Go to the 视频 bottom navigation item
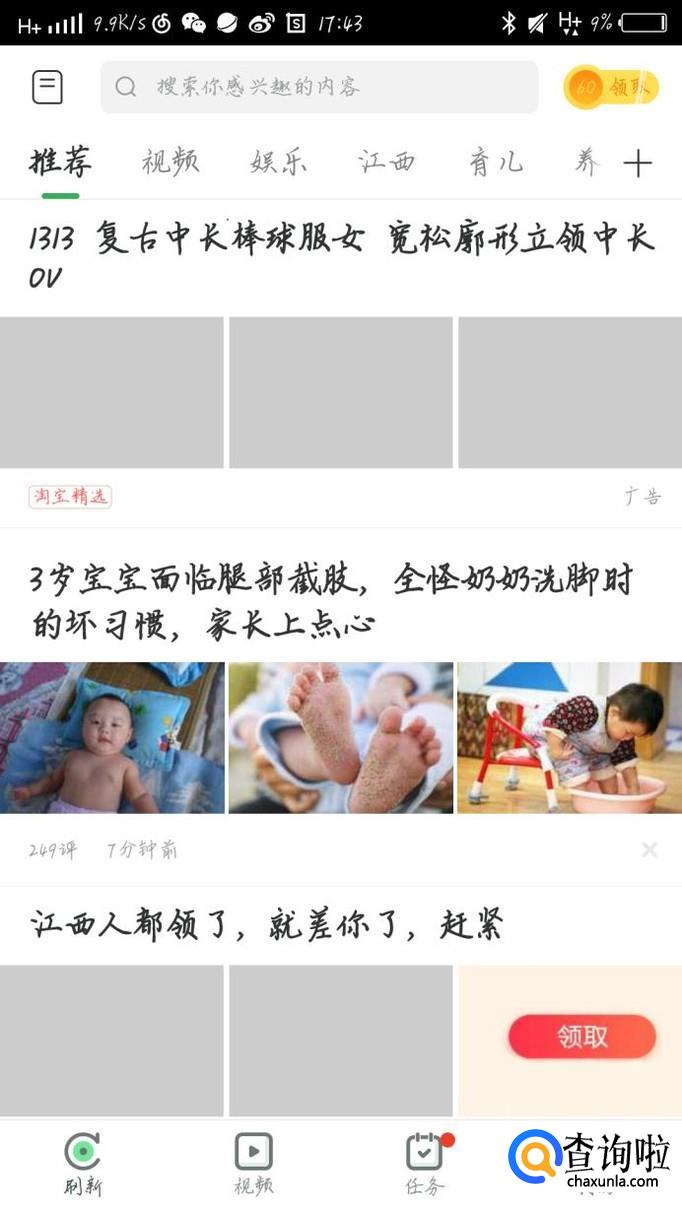This screenshot has height=1212, width=682. click(x=253, y=1164)
